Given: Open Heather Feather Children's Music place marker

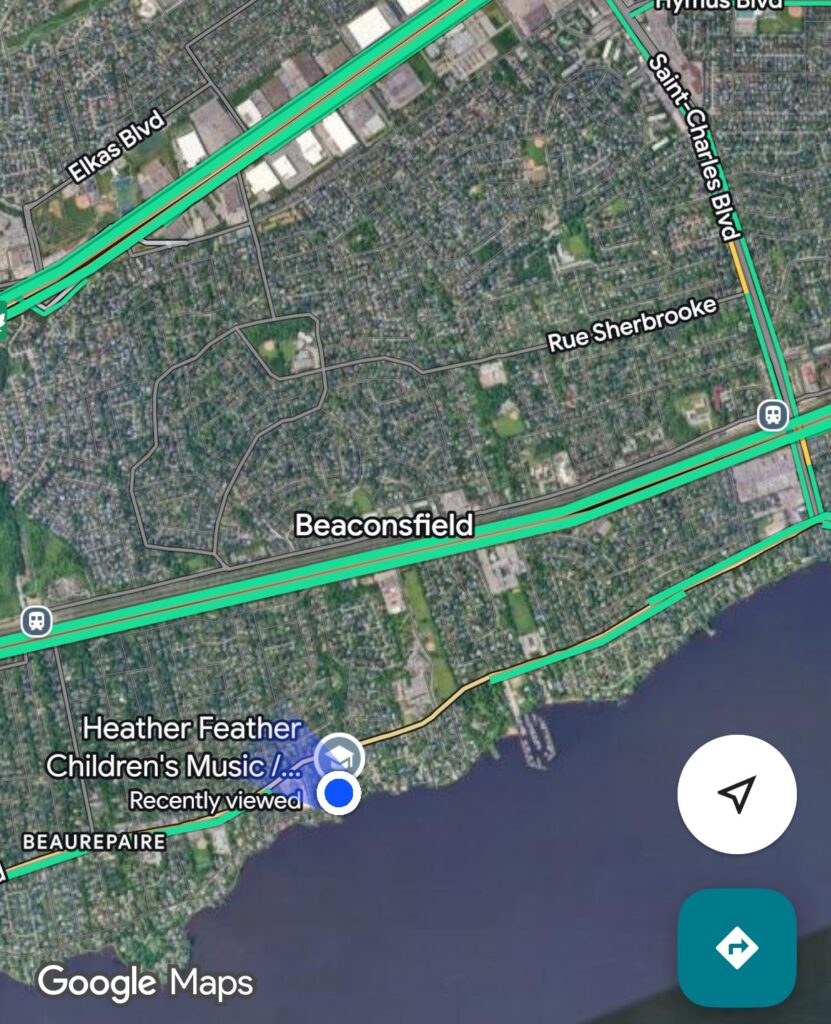Looking at the screenshot, I should pos(340,757).
